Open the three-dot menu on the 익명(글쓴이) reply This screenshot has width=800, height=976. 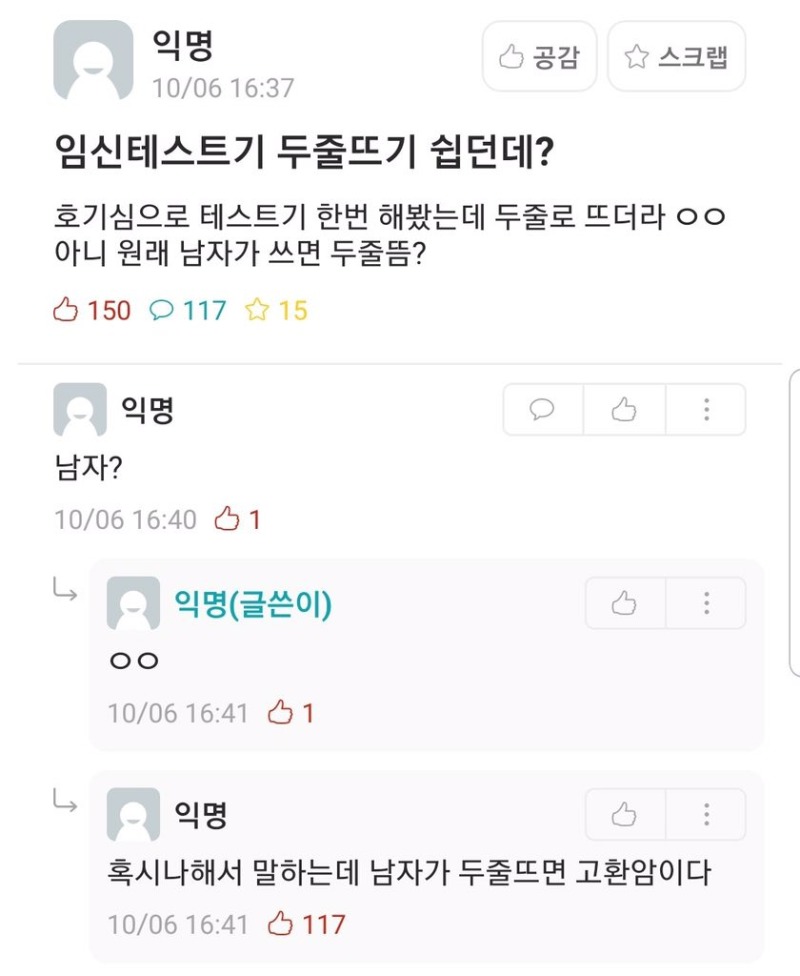[707, 603]
